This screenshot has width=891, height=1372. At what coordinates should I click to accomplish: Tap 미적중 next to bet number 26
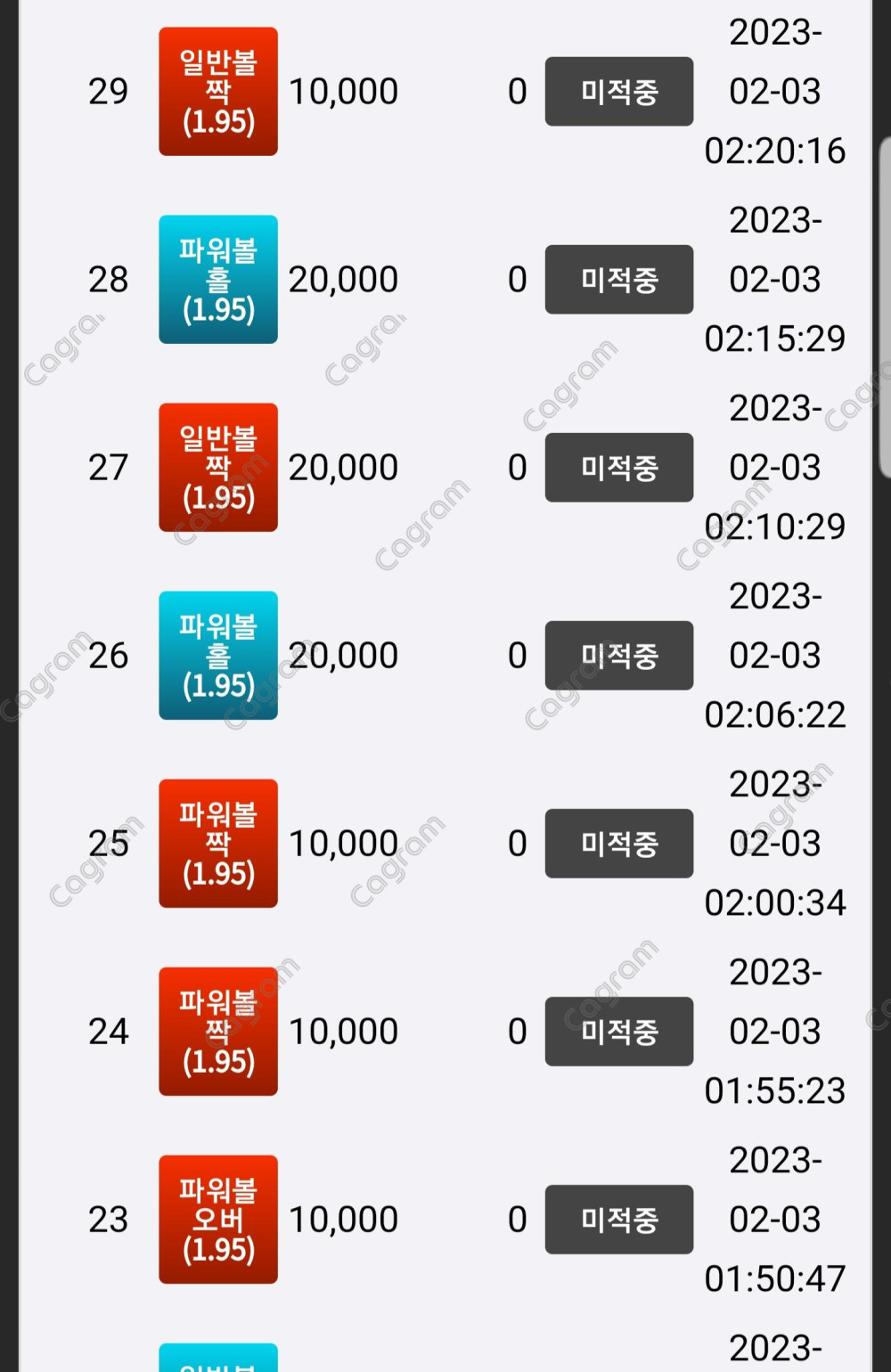(x=618, y=656)
